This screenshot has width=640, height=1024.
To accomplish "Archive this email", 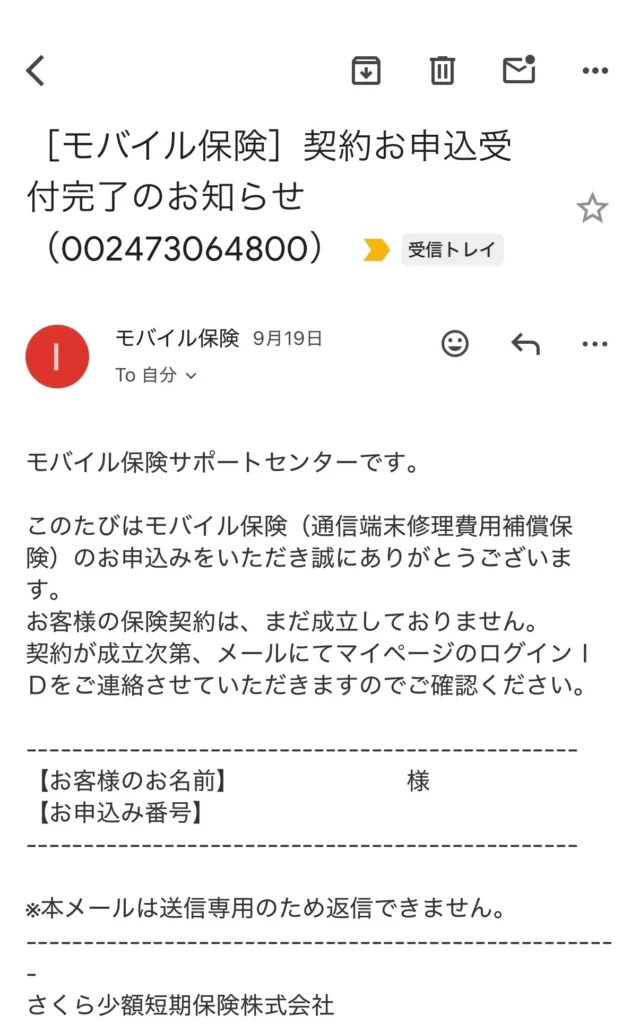I will click(x=366, y=71).
